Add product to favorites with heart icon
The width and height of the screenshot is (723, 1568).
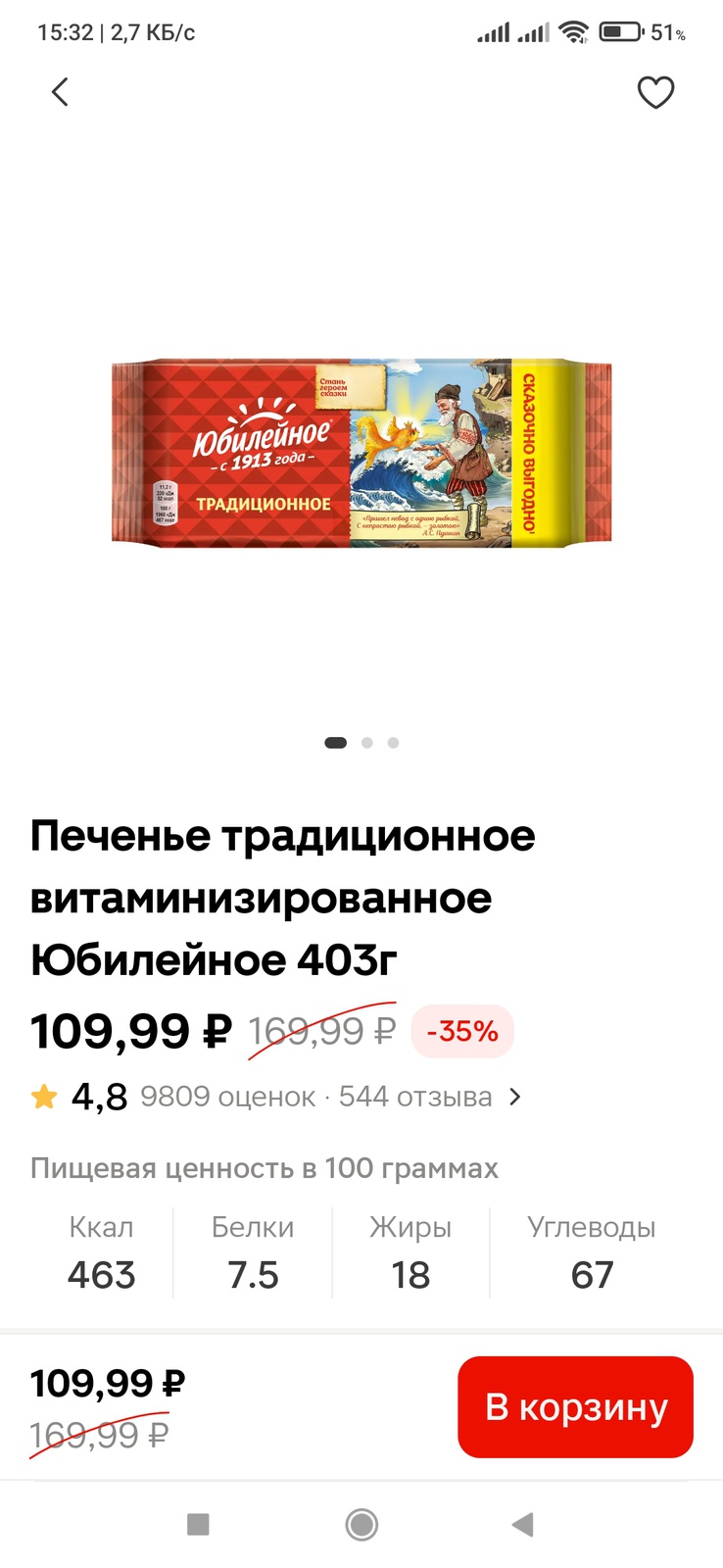point(655,93)
